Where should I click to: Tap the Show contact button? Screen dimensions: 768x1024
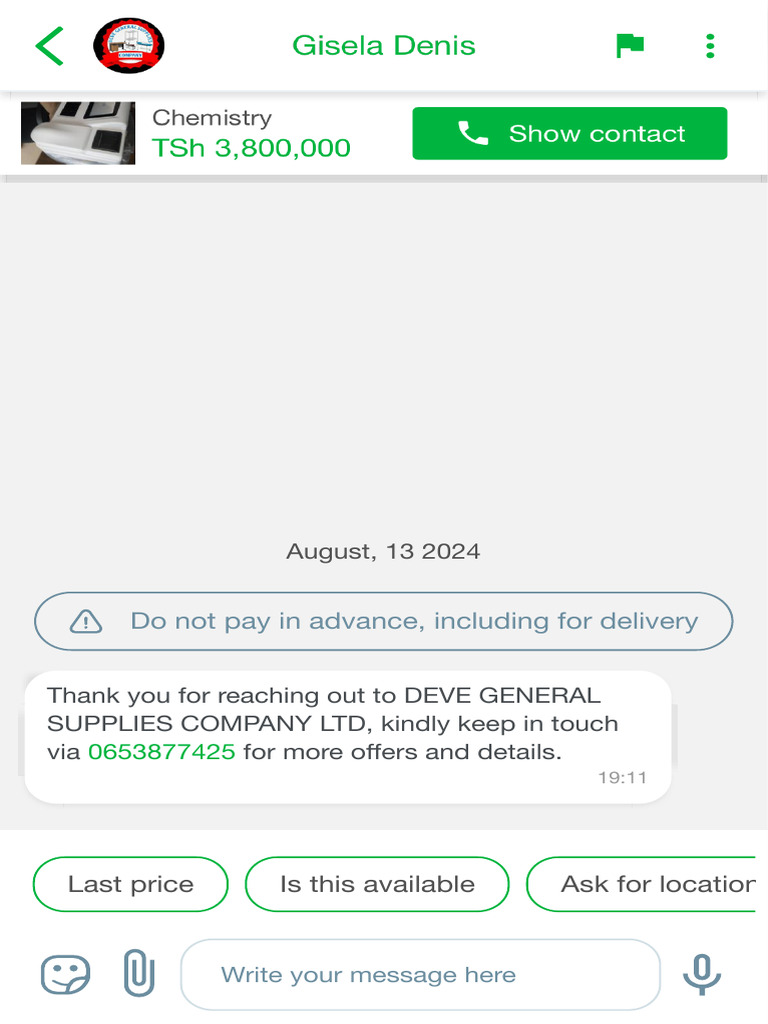click(569, 134)
